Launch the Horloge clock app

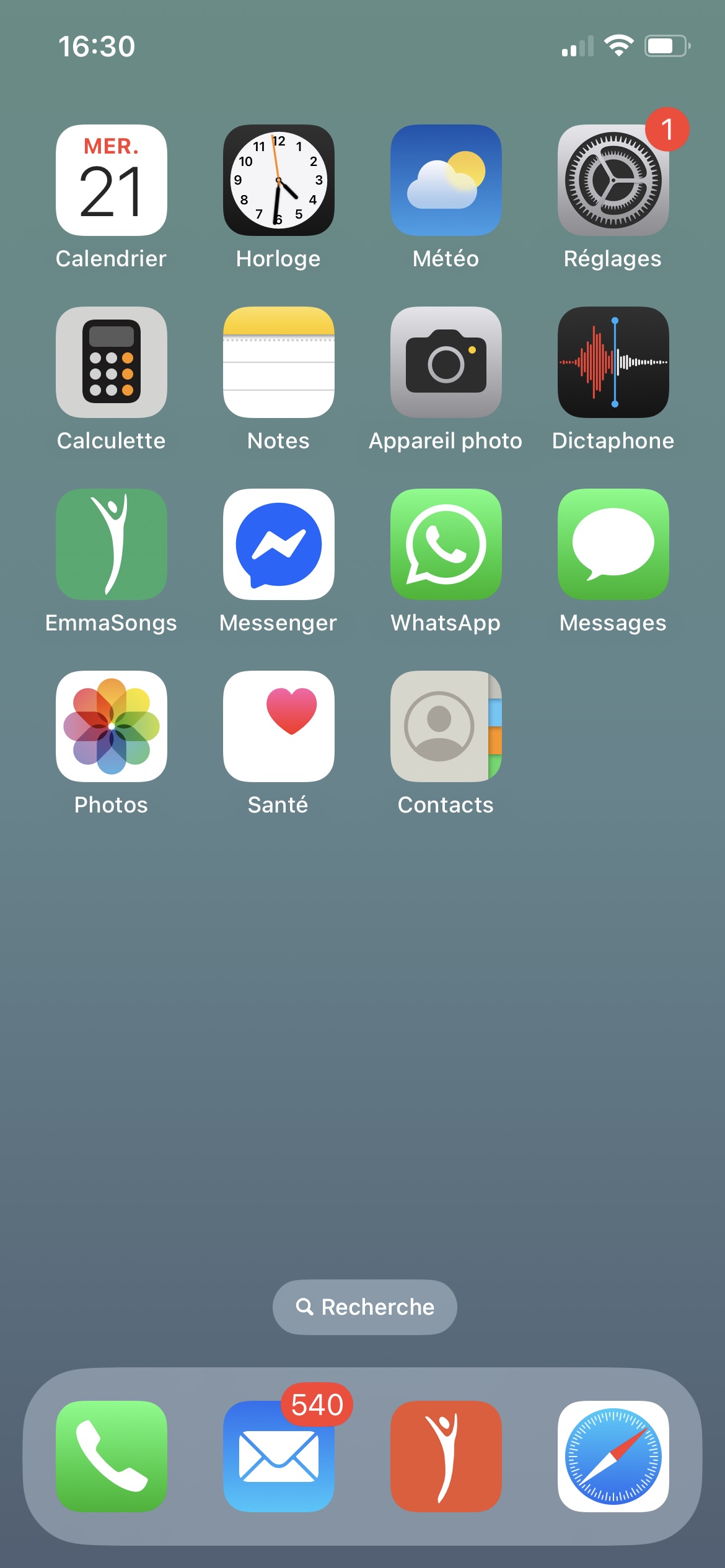click(x=279, y=180)
